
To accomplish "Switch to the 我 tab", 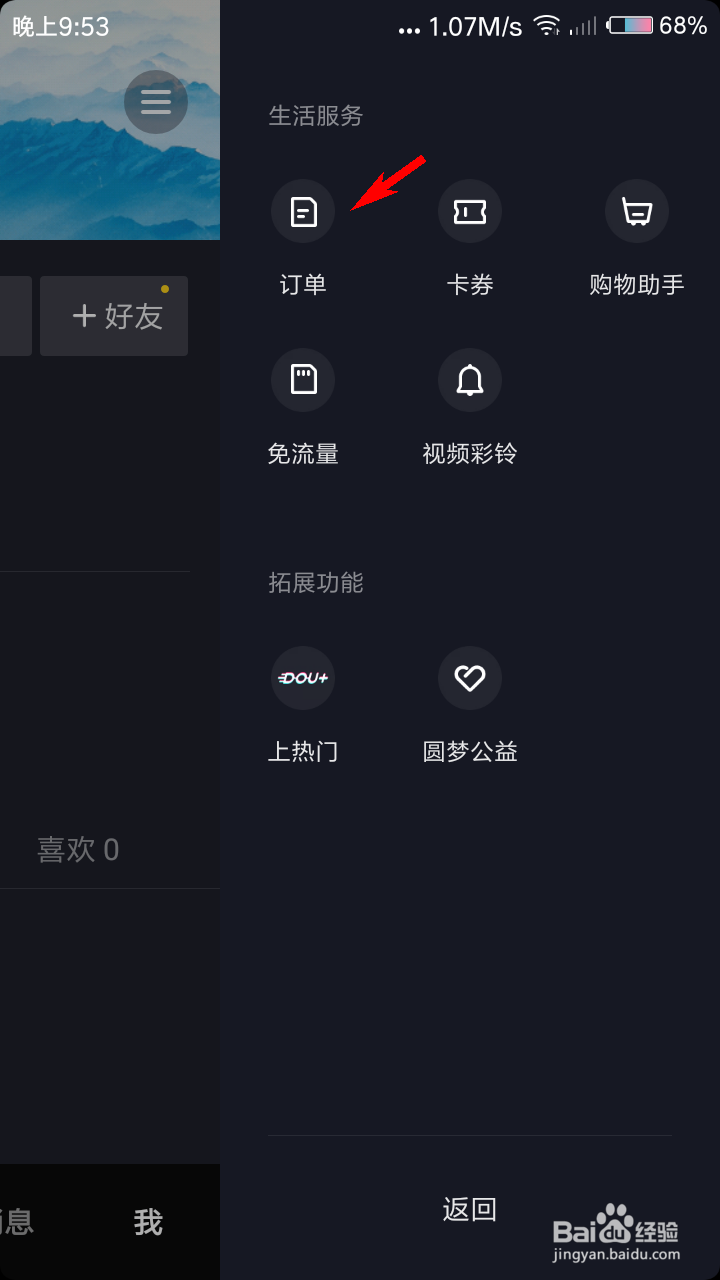I will pyautogui.click(x=148, y=1222).
